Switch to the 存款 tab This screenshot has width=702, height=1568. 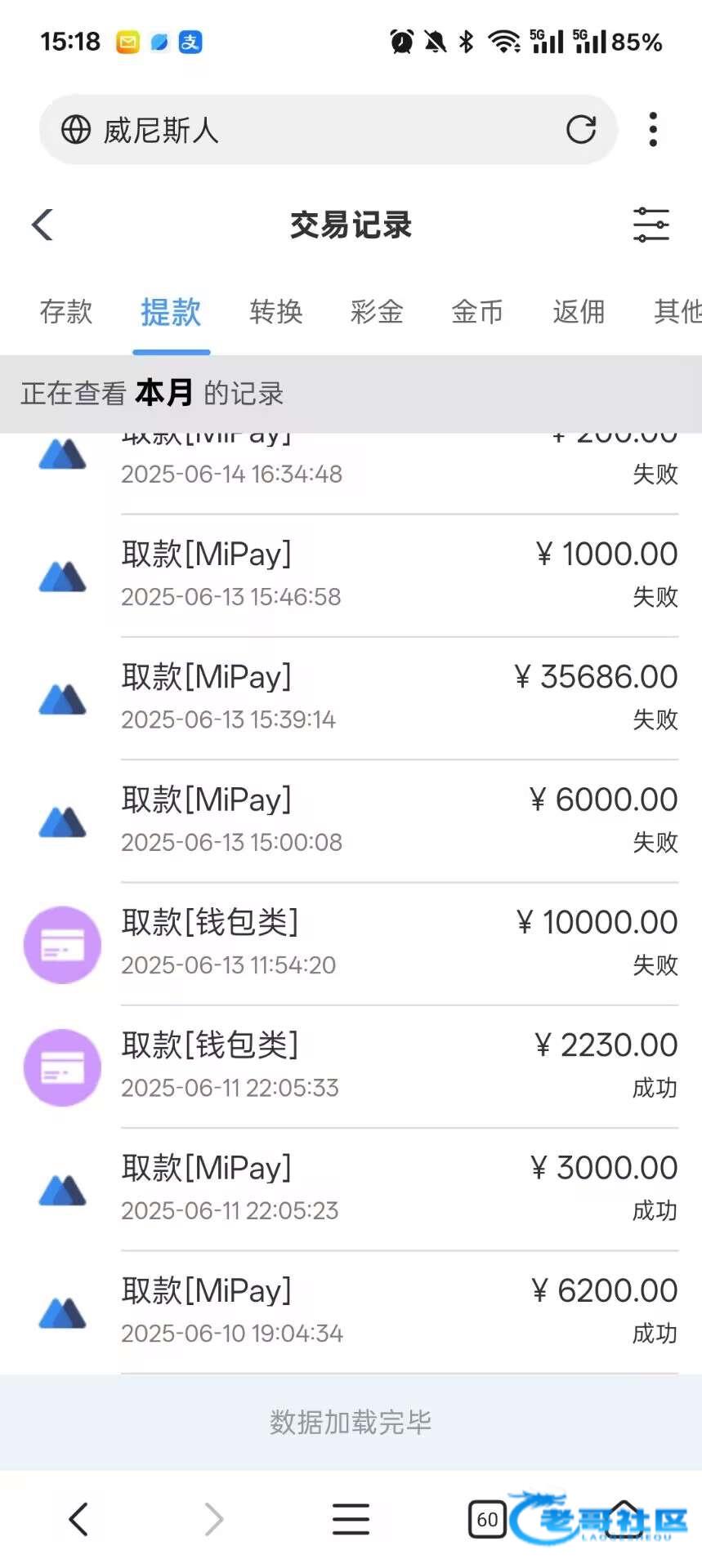(x=66, y=312)
